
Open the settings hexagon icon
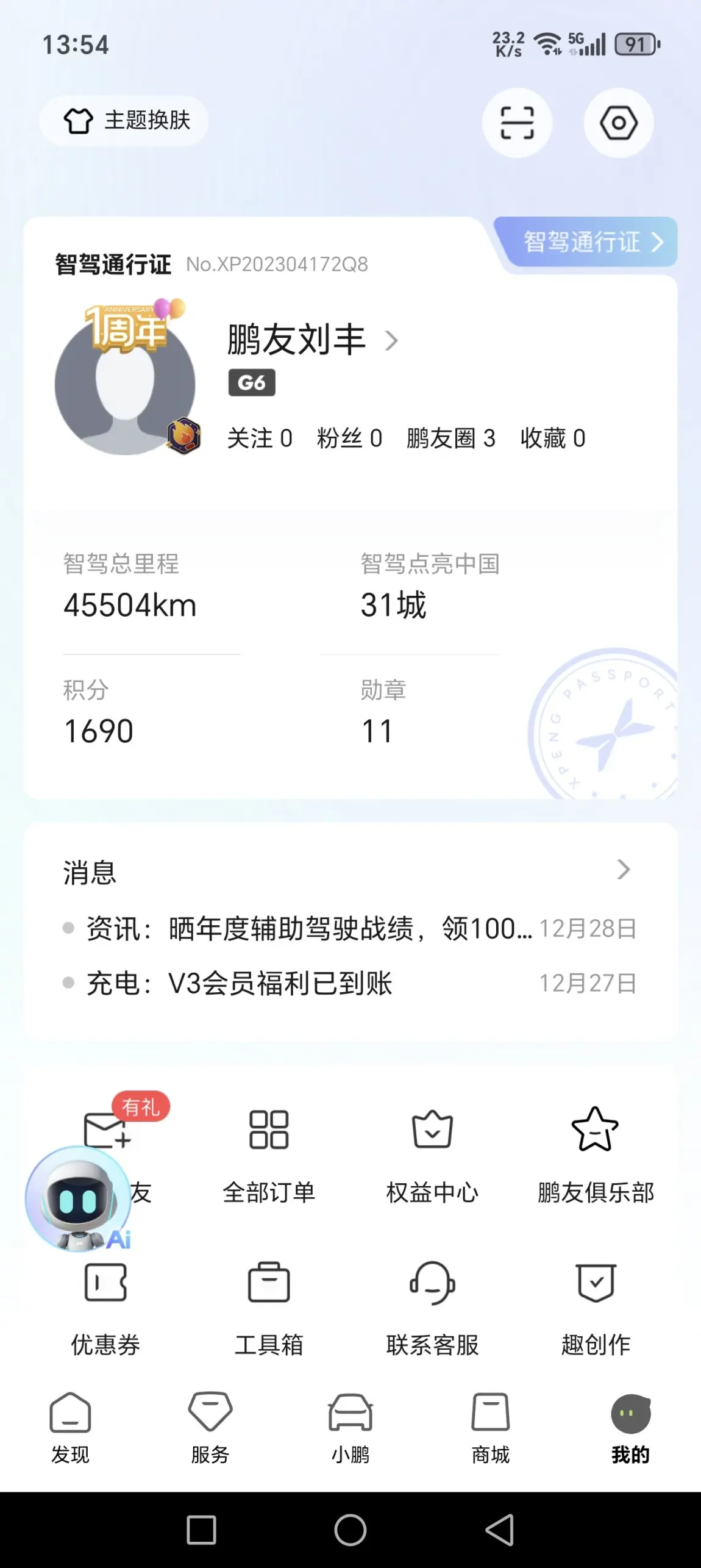(x=618, y=123)
